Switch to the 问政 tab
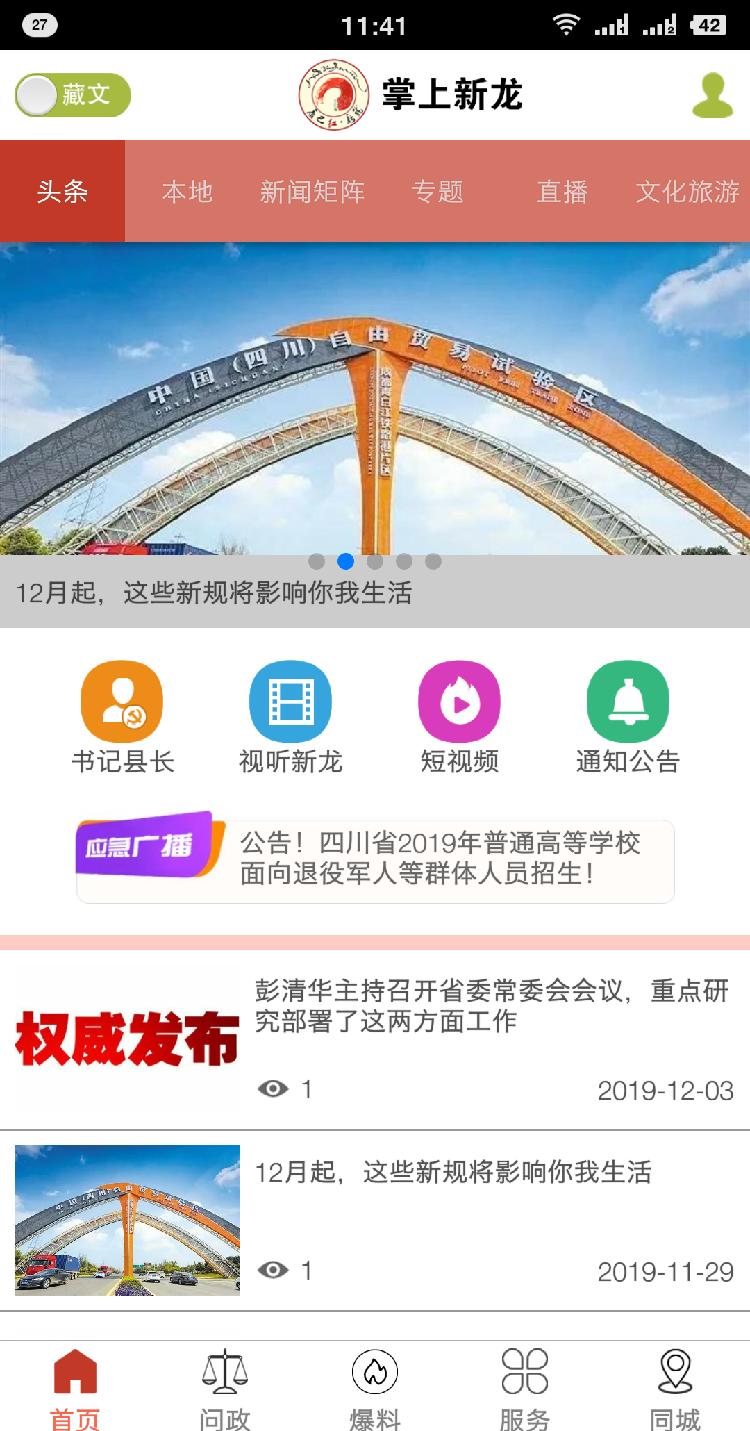This screenshot has width=750, height=1431. point(225,1388)
